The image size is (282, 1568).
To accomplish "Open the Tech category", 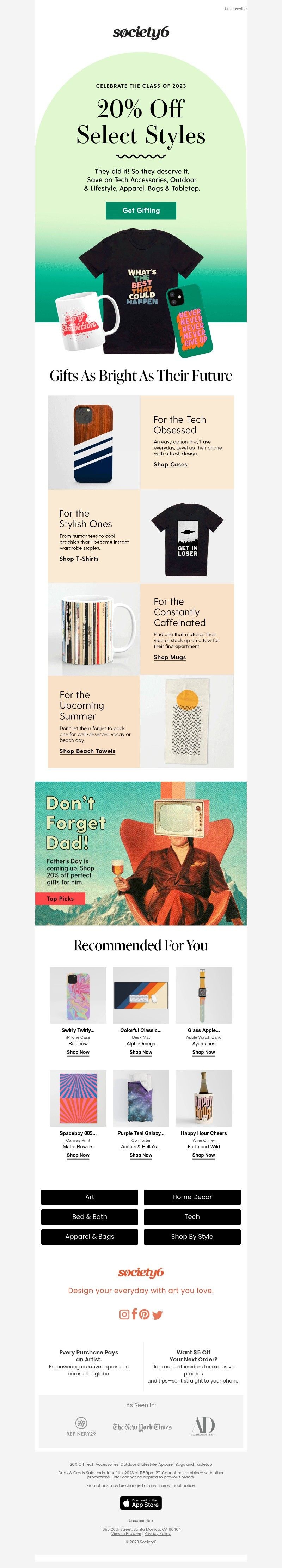I will coord(192,1217).
